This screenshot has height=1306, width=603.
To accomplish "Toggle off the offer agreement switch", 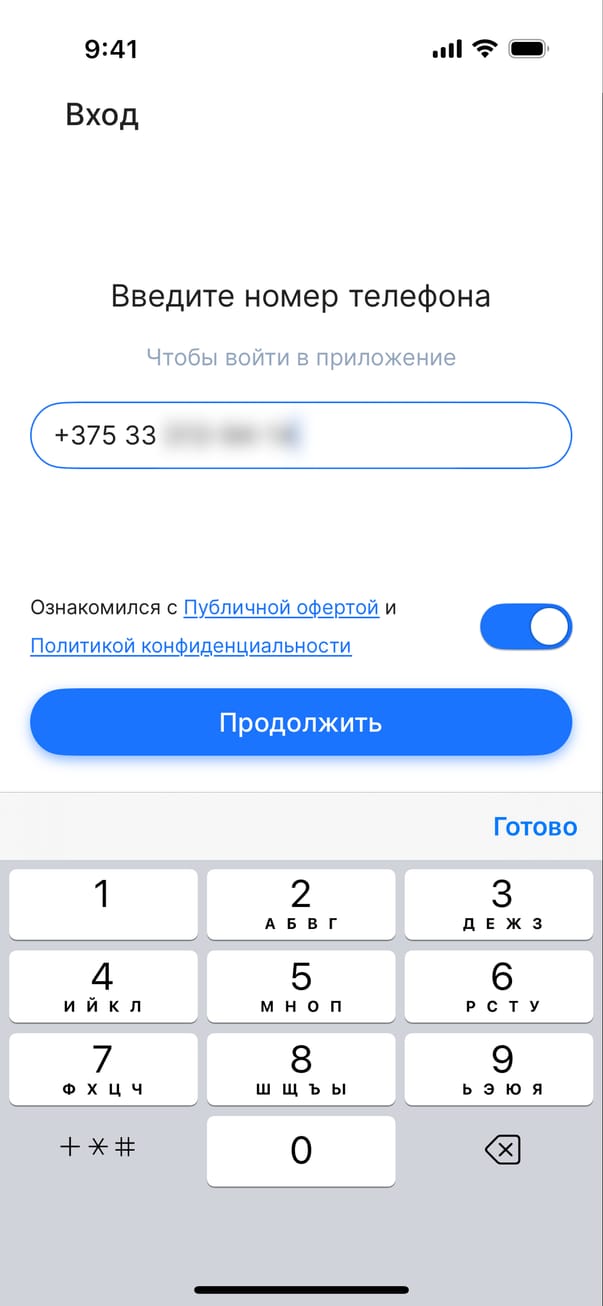I will point(525,627).
